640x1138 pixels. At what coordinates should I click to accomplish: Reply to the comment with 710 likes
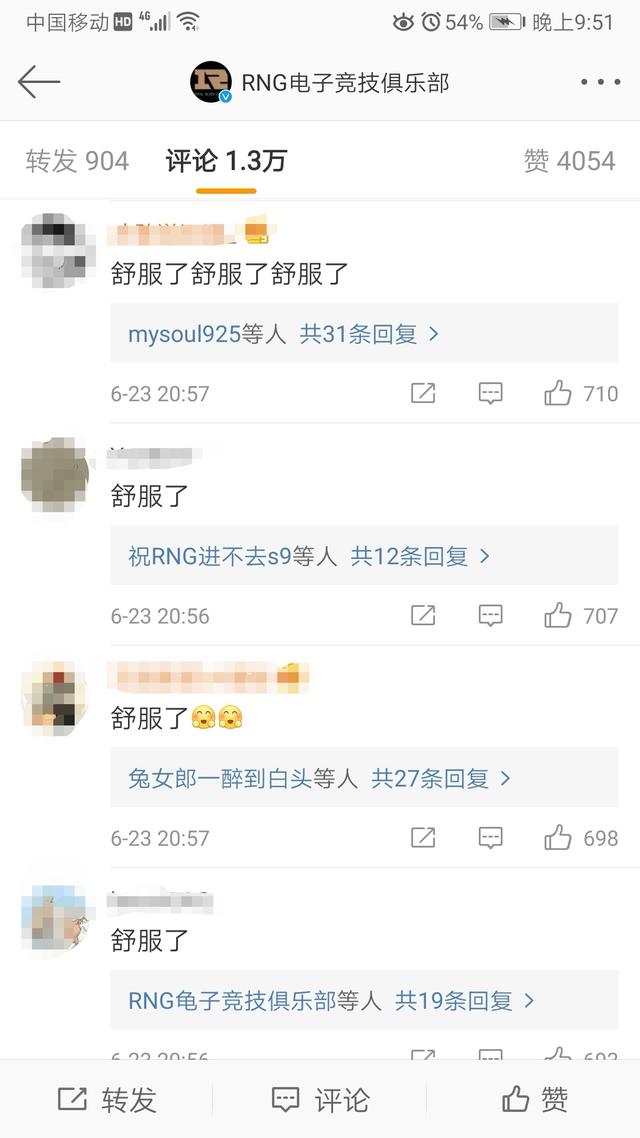click(491, 393)
